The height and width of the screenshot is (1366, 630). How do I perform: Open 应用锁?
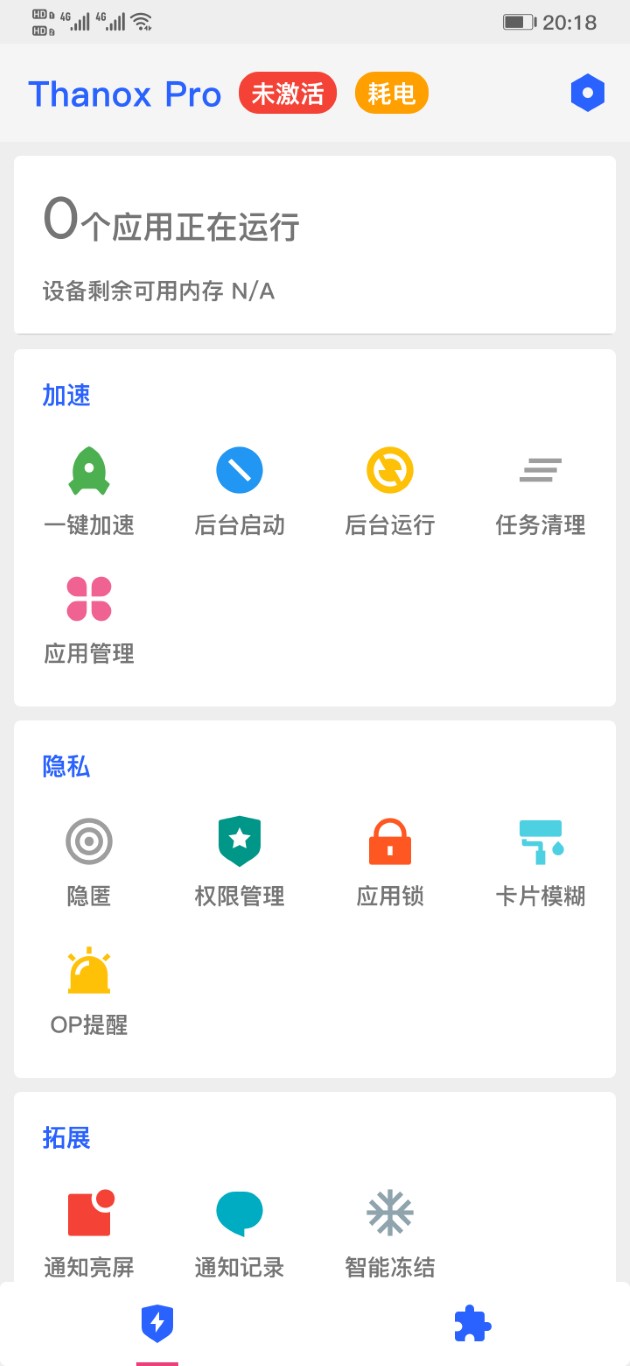point(390,862)
